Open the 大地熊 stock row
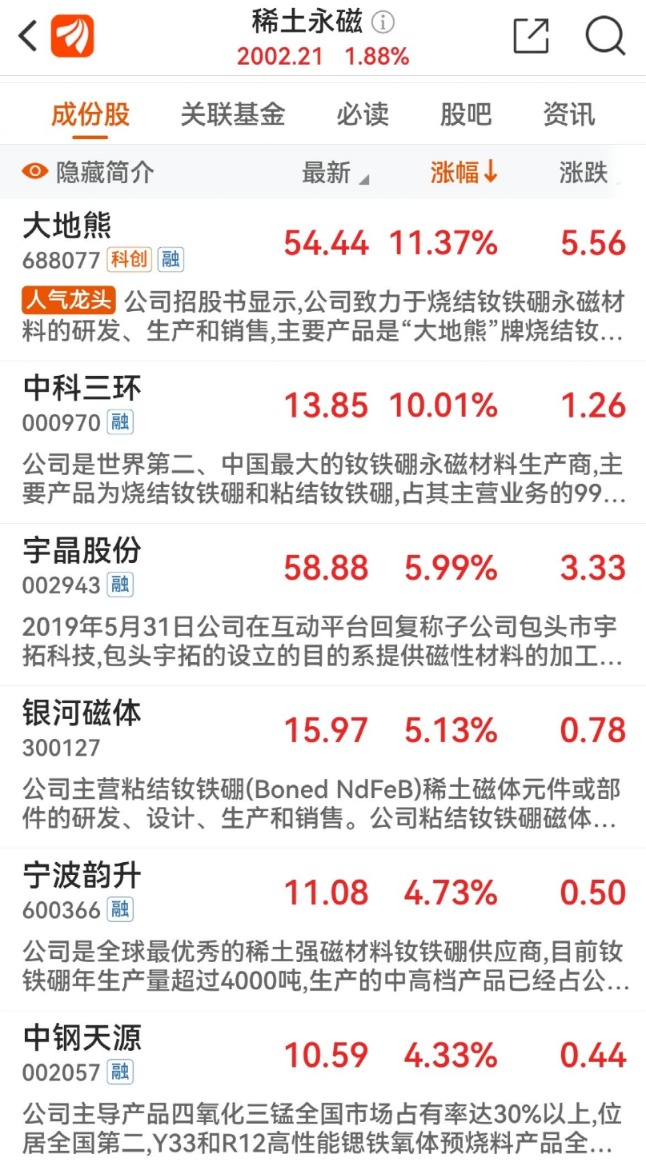 [x=323, y=280]
